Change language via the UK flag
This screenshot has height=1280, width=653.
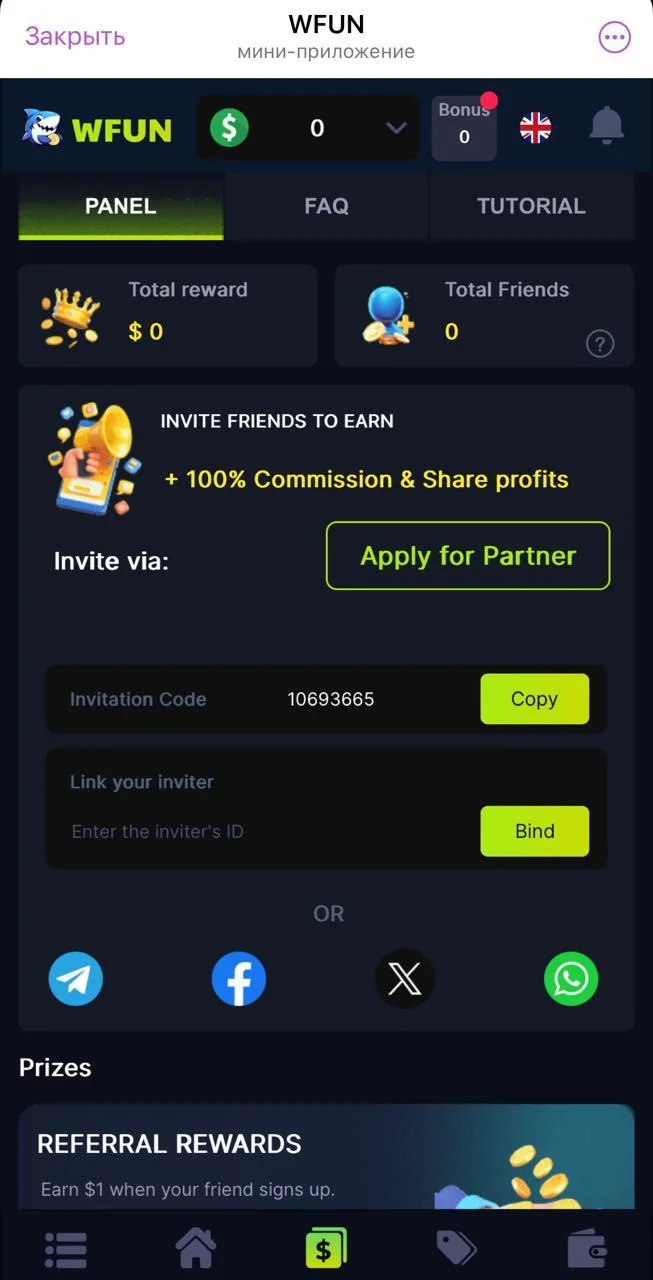[536, 127]
